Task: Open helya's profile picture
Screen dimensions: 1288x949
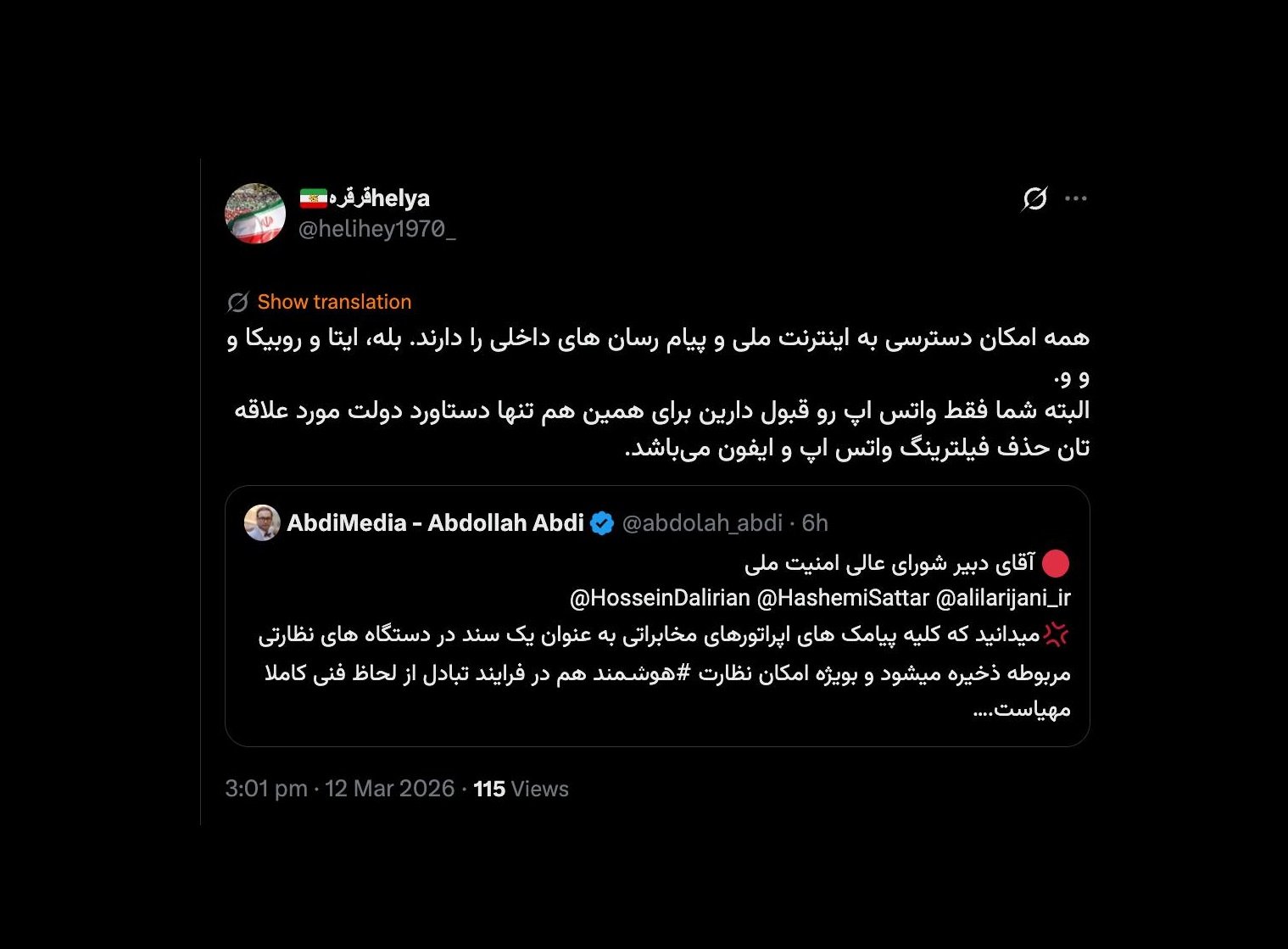Action: (x=254, y=214)
